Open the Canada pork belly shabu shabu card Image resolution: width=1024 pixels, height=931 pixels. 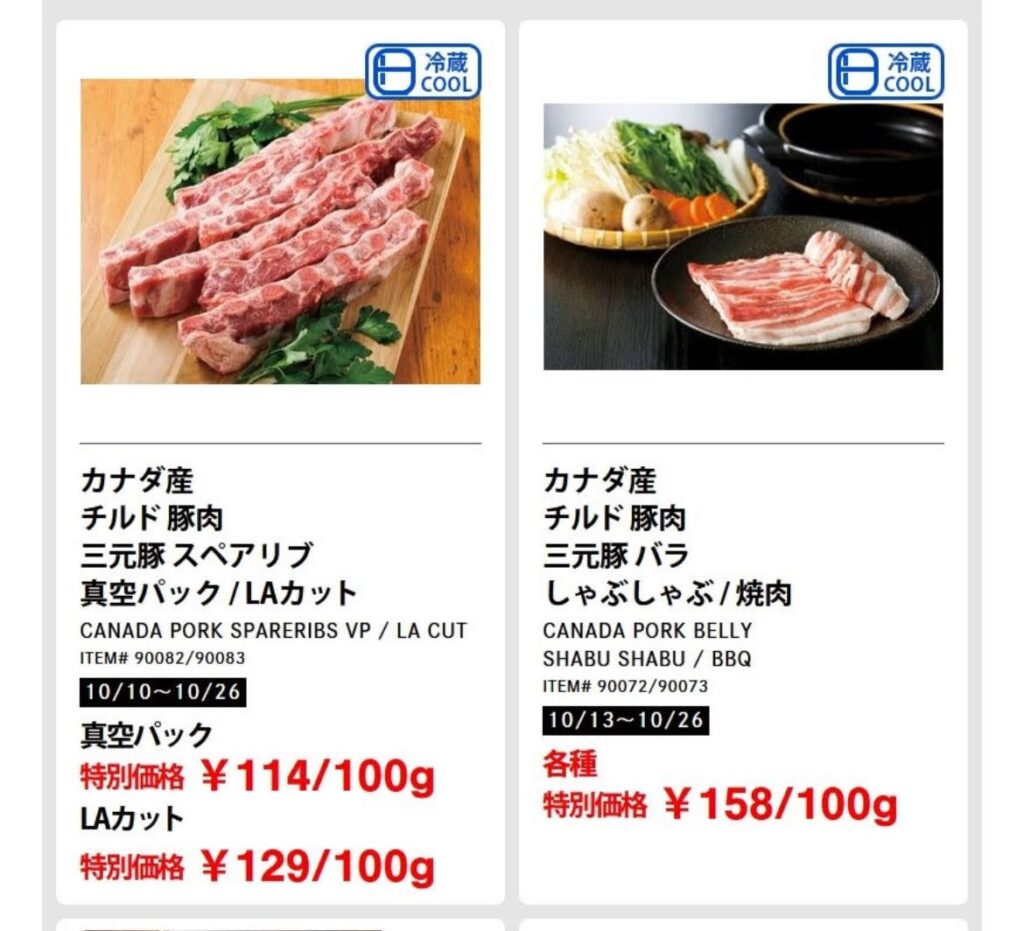[x=743, y=238]
